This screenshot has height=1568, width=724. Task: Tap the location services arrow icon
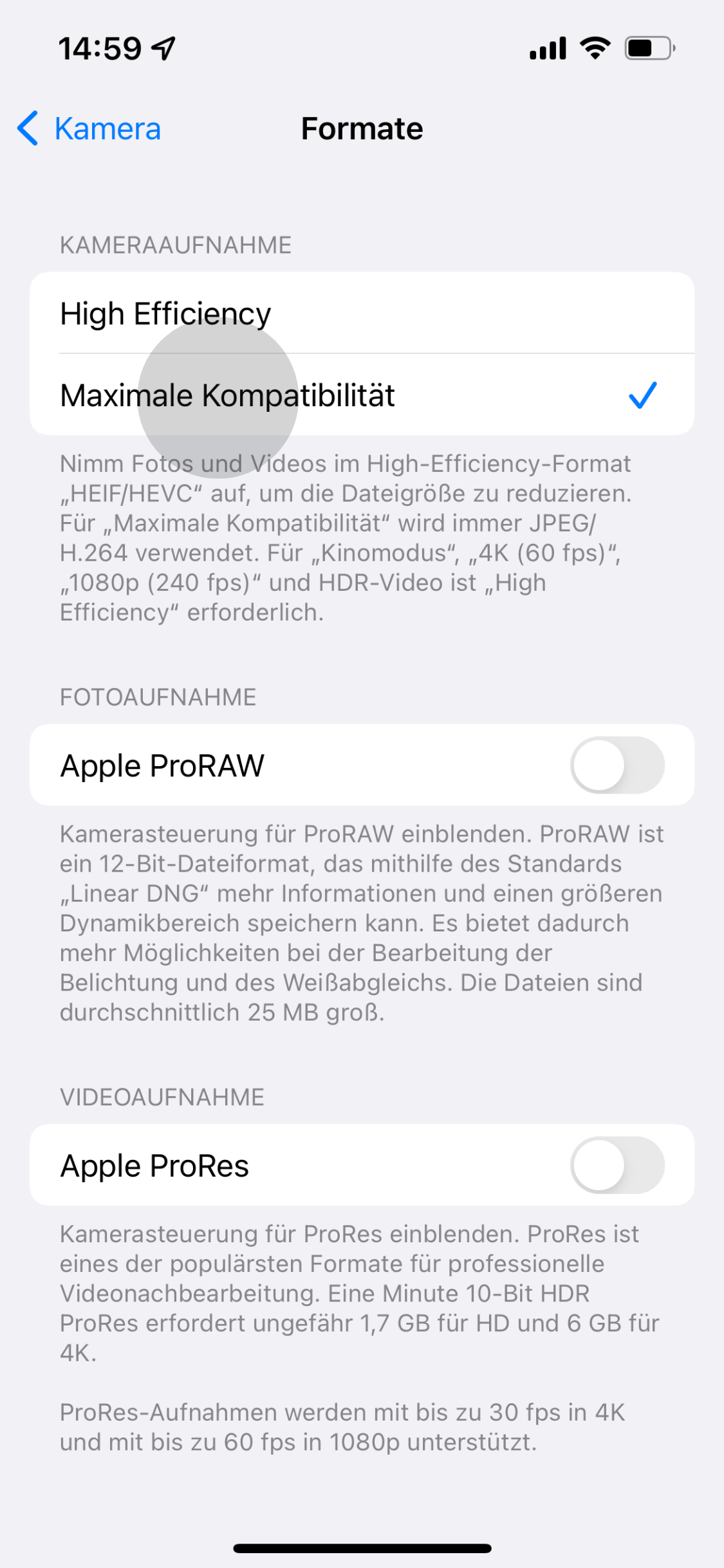pyautogui.click(x=163, y=48)
